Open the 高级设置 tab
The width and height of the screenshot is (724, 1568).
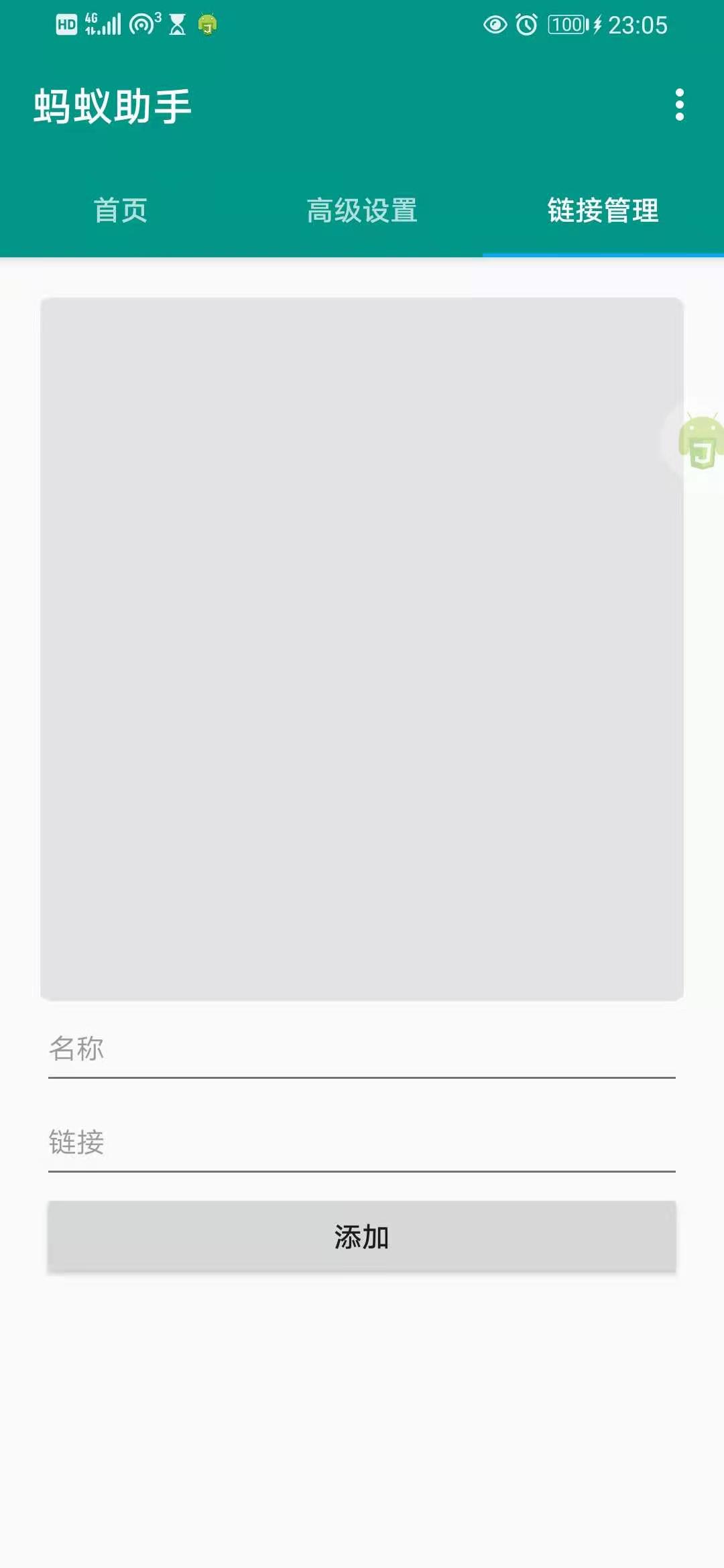[362, 211]
